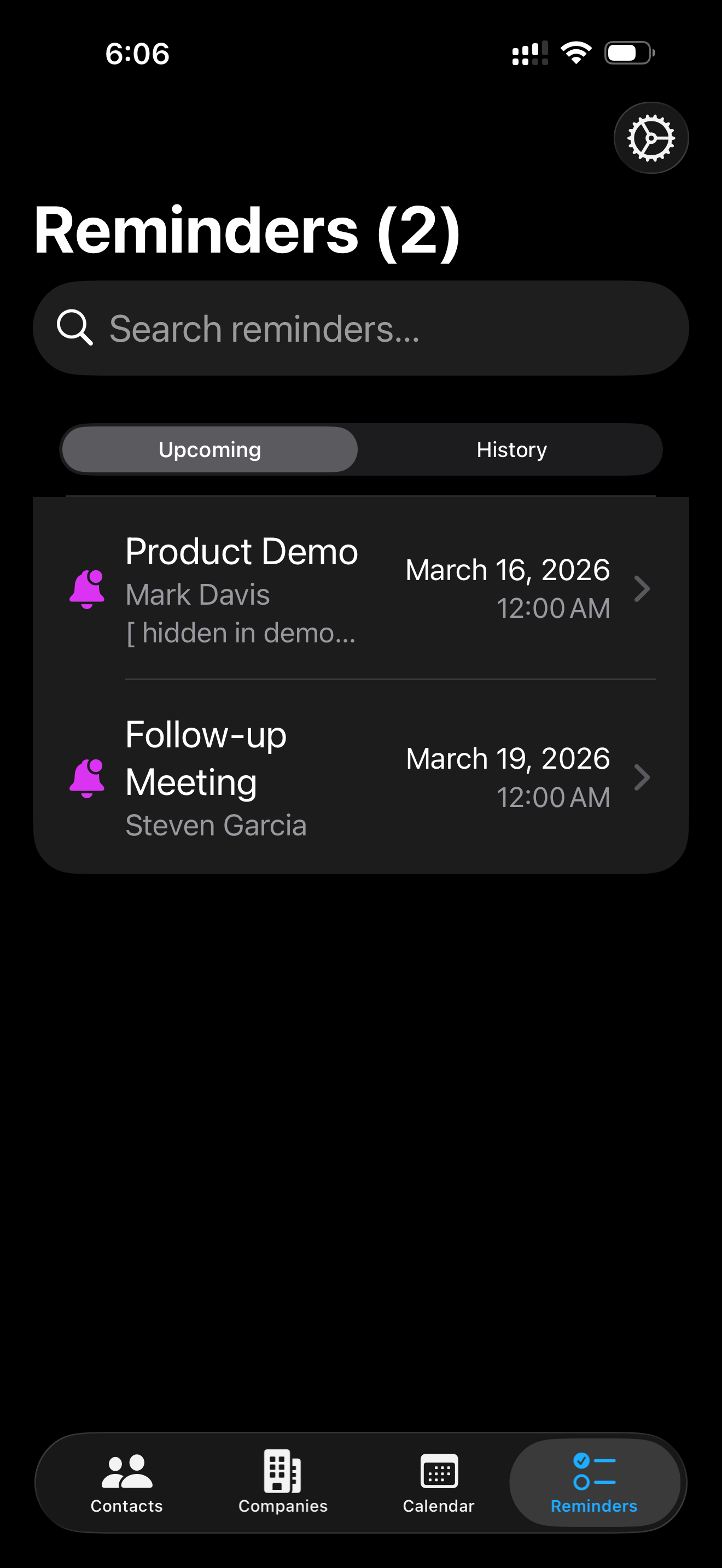Tap the bell icon next to Product Demo

pyautogui.click(x=86, y=588)
